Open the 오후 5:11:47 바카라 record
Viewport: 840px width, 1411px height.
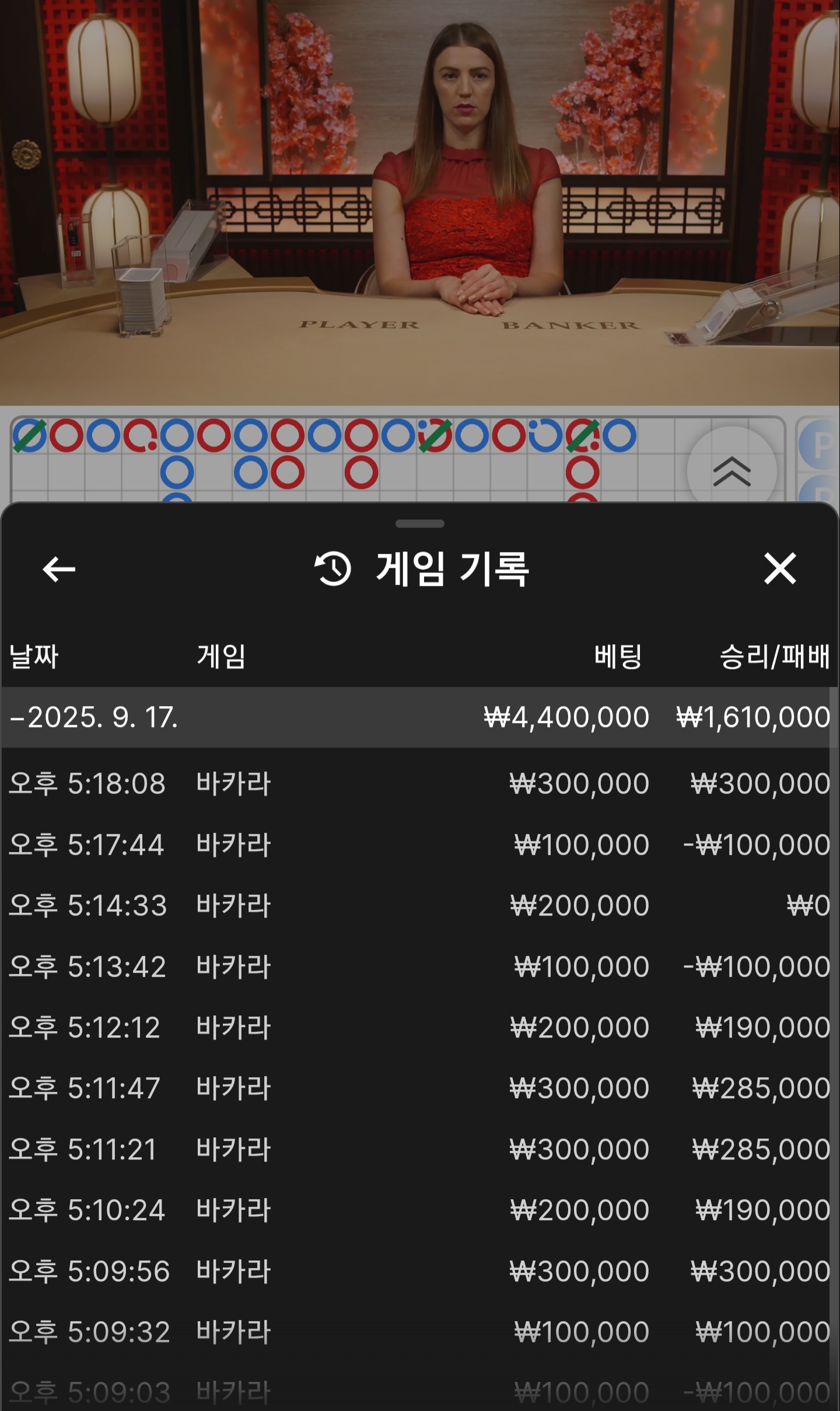[x=419, y=1088]
